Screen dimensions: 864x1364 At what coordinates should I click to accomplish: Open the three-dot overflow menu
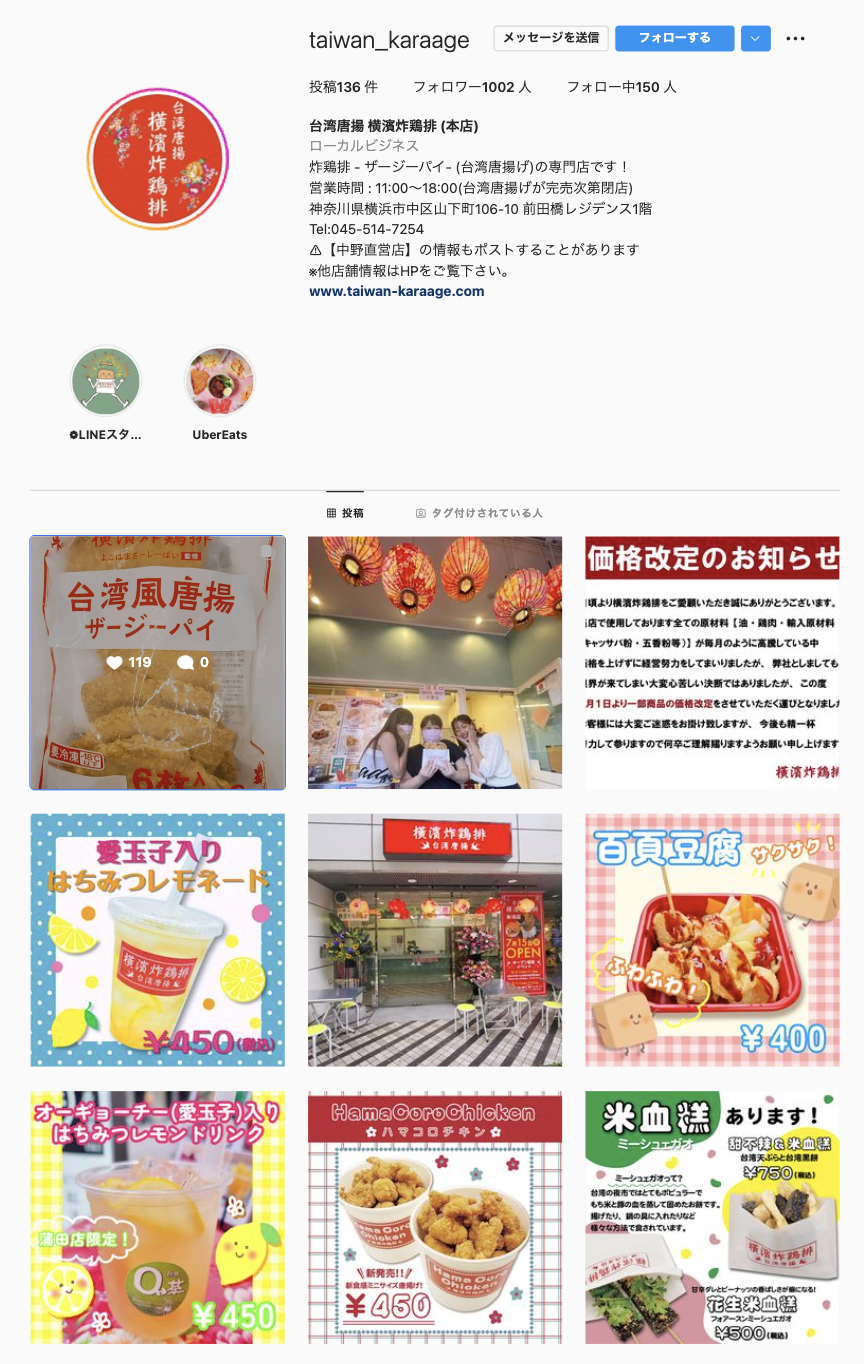point(796,39)
